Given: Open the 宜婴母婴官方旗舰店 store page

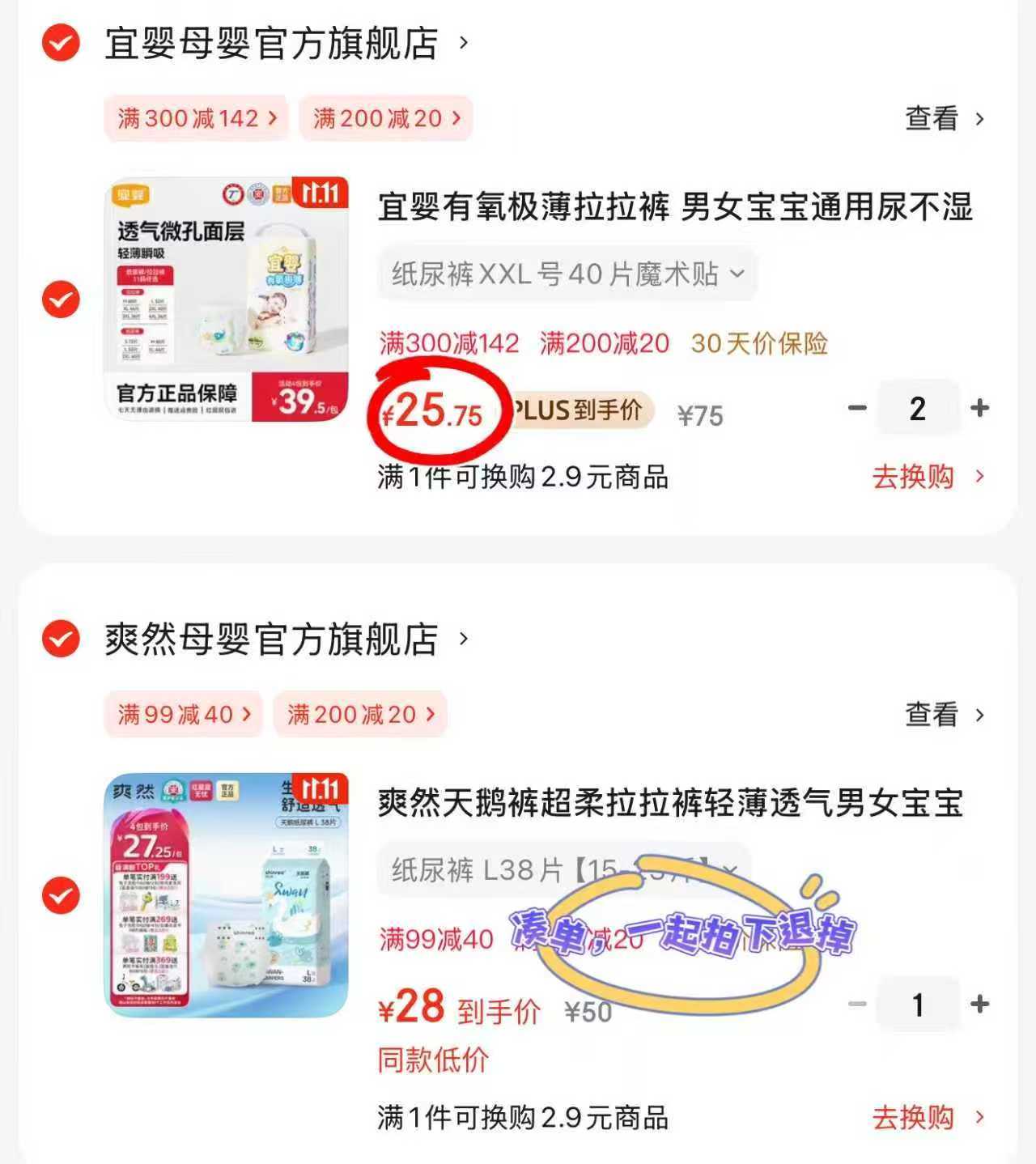Looking at the screenshot, I should (271, 44).
